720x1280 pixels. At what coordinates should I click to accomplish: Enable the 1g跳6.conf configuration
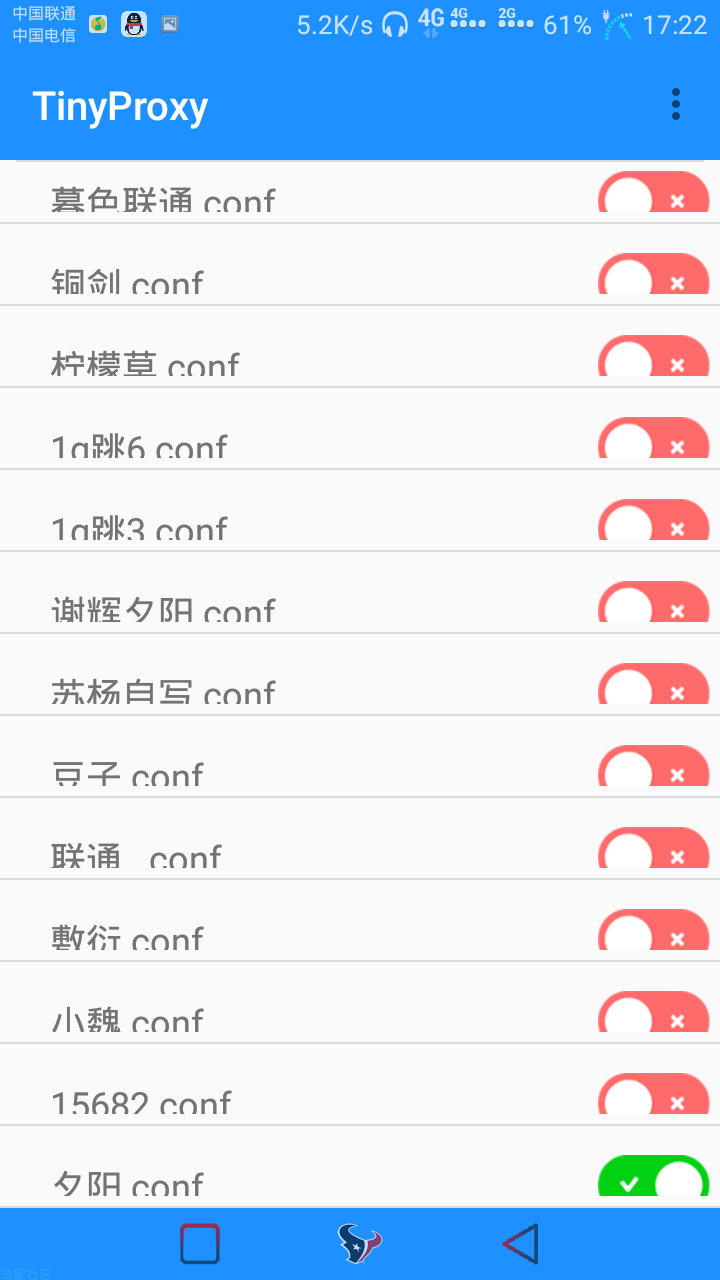click(654, 438)
